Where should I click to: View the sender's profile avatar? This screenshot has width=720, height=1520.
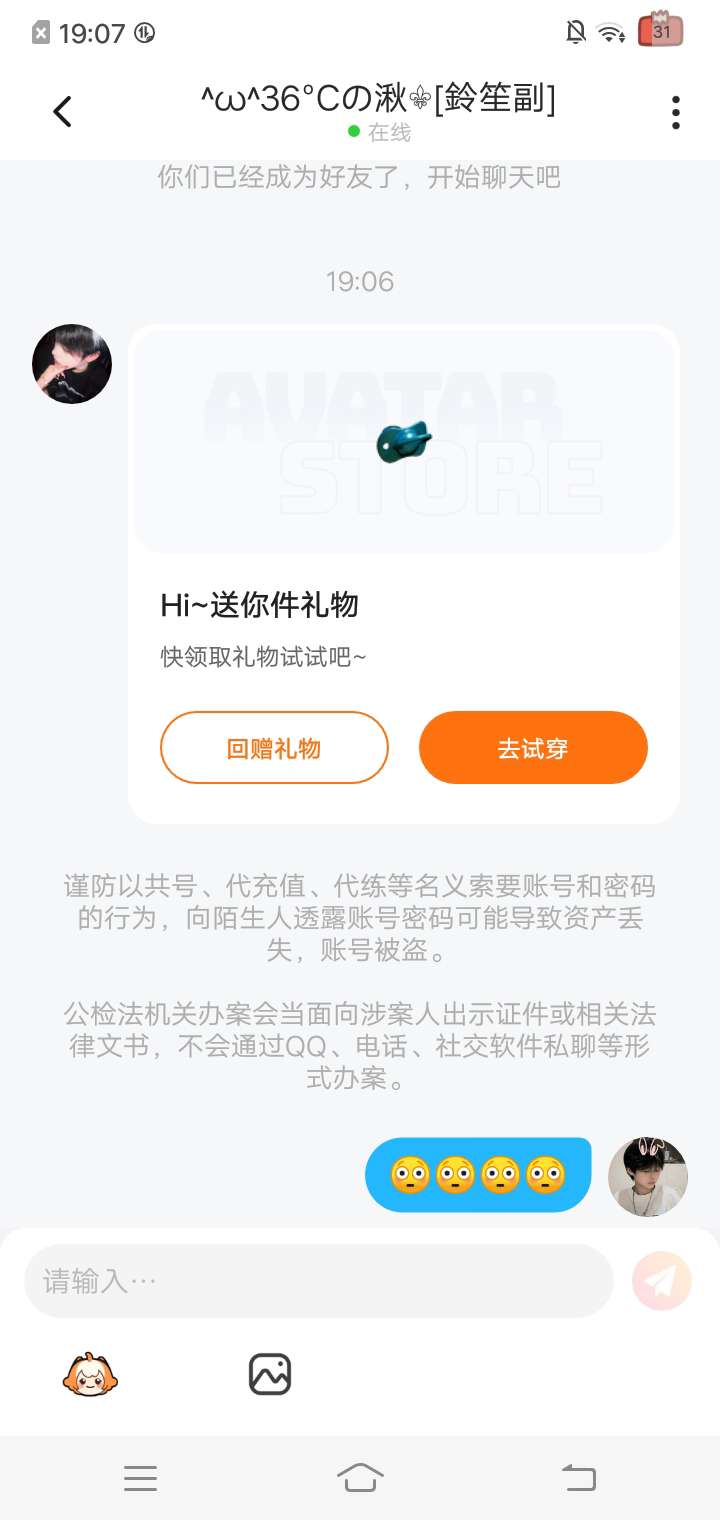tap(72, 364)
